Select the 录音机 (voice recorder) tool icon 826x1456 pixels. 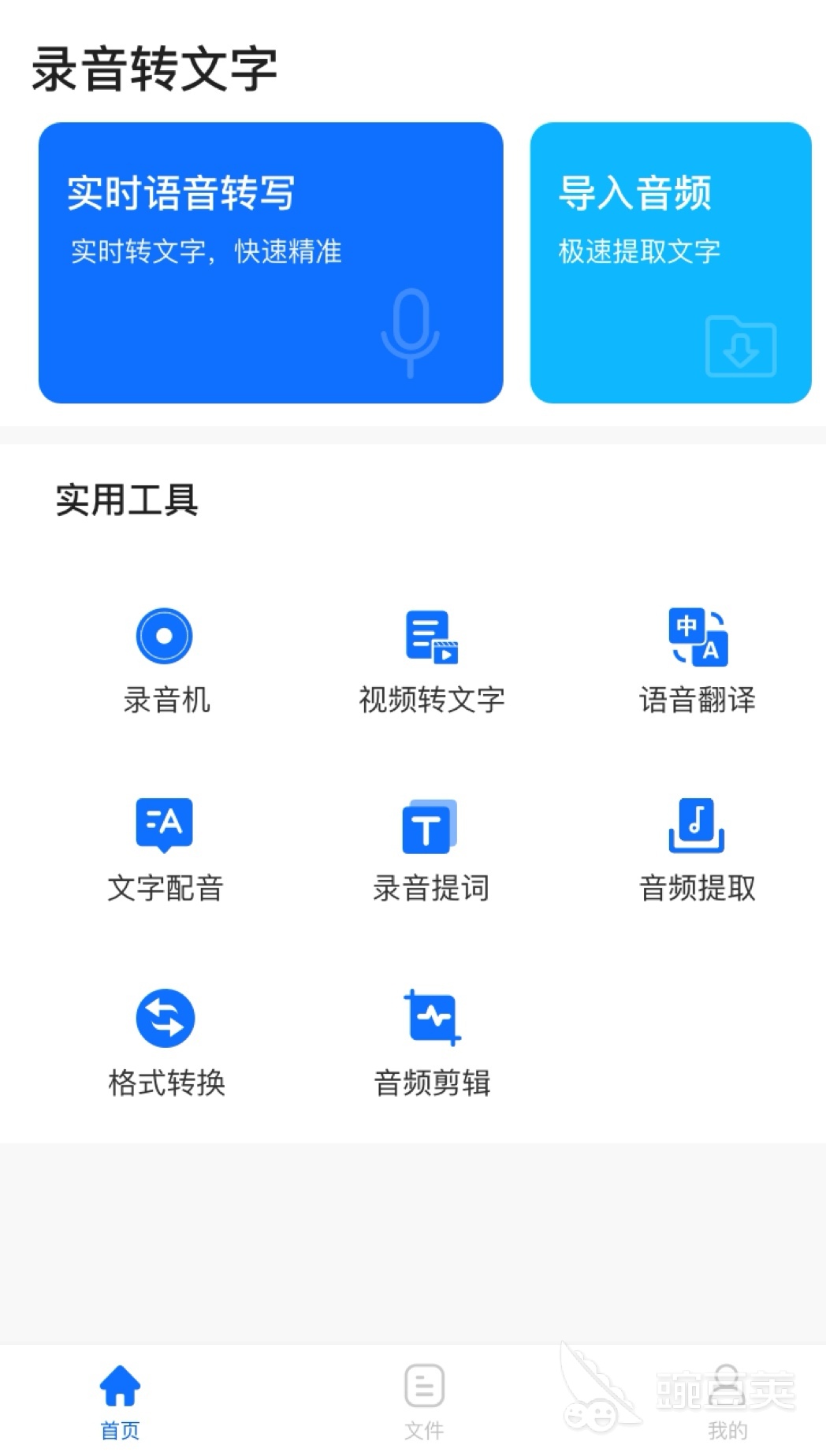pyautogui.click(x=163, y=634)
